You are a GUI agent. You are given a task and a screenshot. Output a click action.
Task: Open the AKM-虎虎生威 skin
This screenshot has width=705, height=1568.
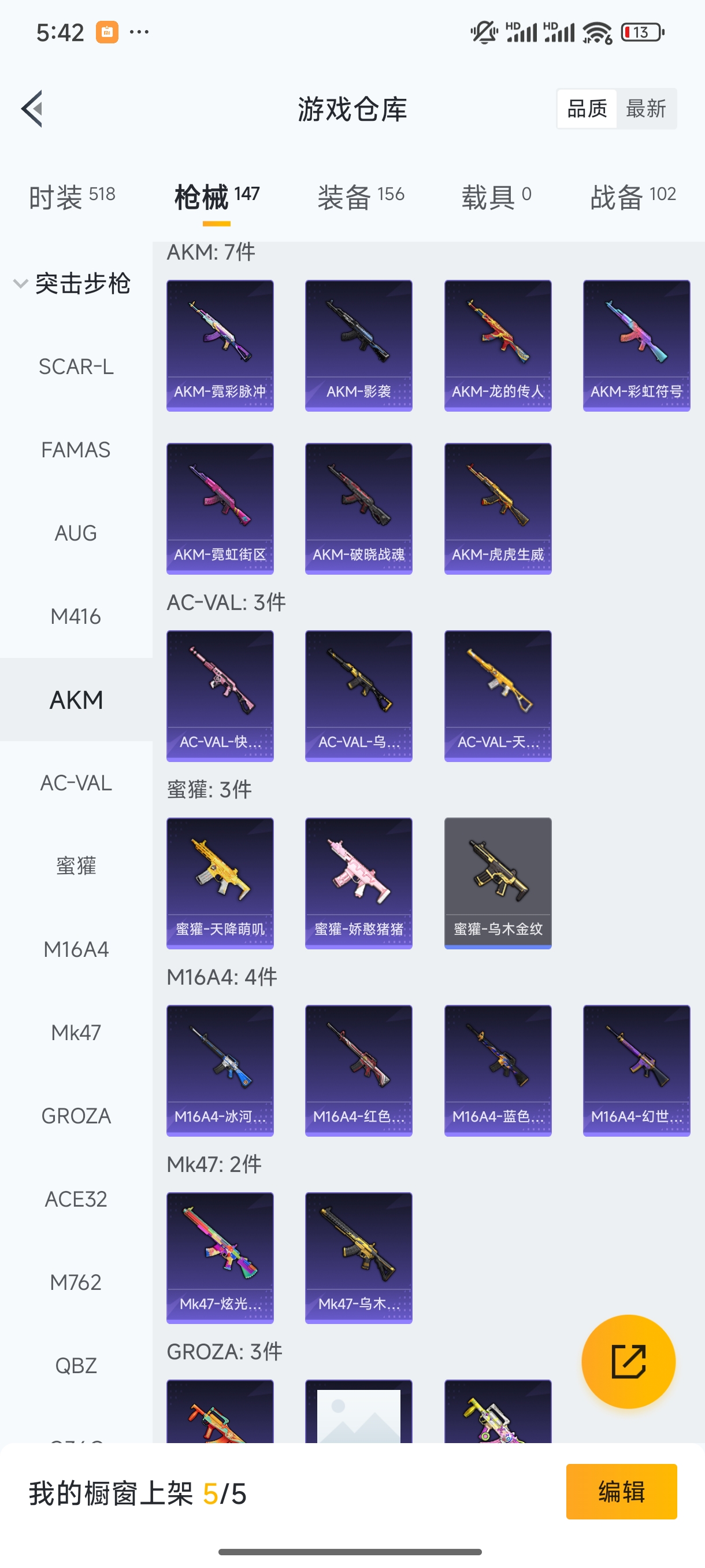point(498,508)
